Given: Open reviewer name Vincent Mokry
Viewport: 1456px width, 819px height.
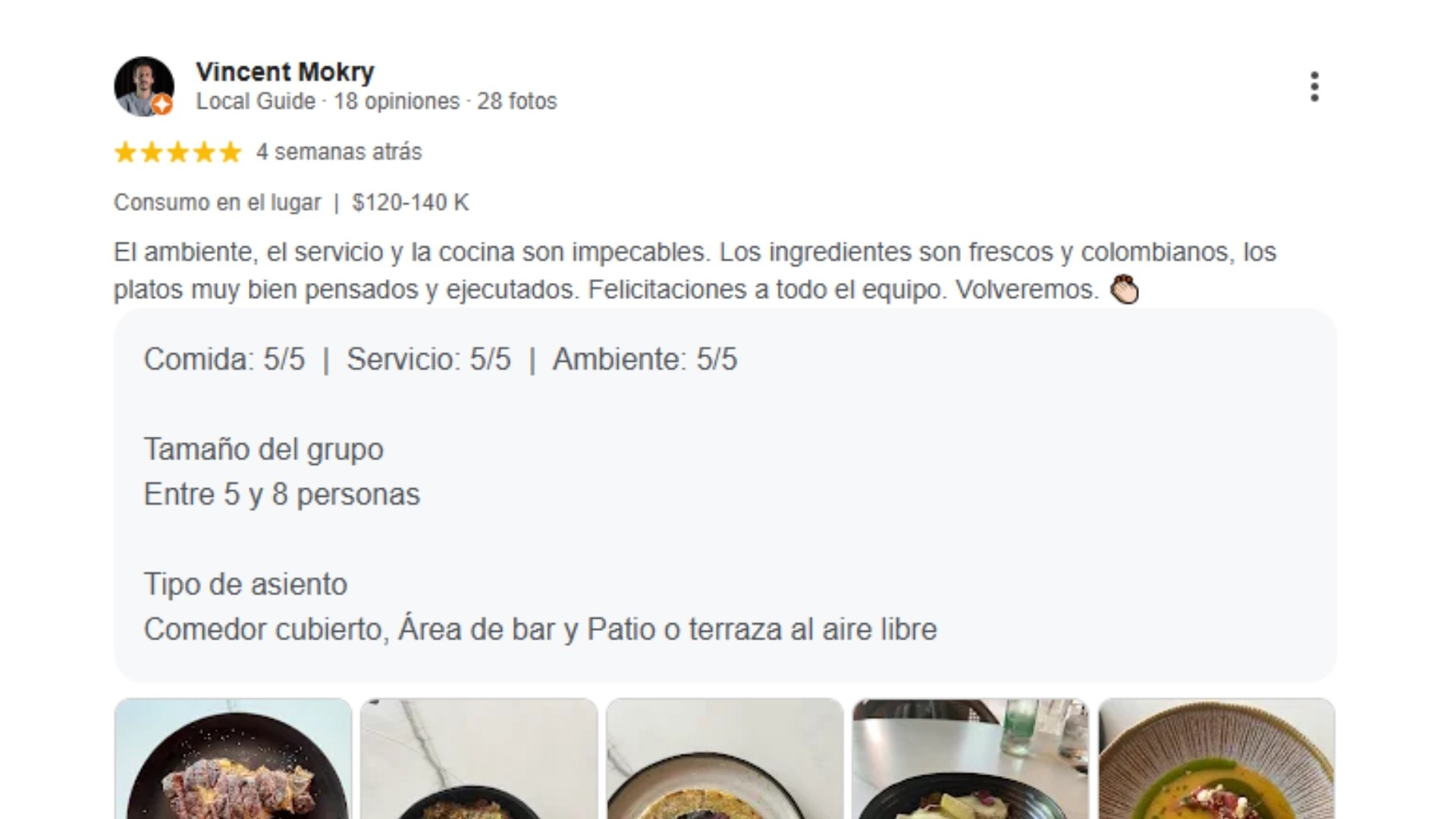Looking at the screenshot, I should click(x=284, y=72).
